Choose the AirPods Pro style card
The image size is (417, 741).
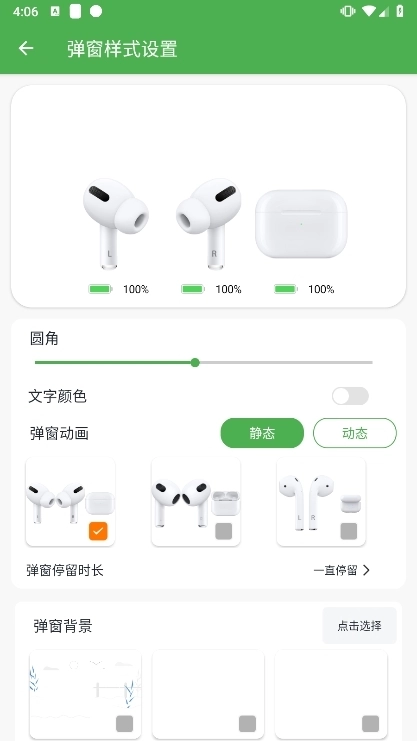70,501
